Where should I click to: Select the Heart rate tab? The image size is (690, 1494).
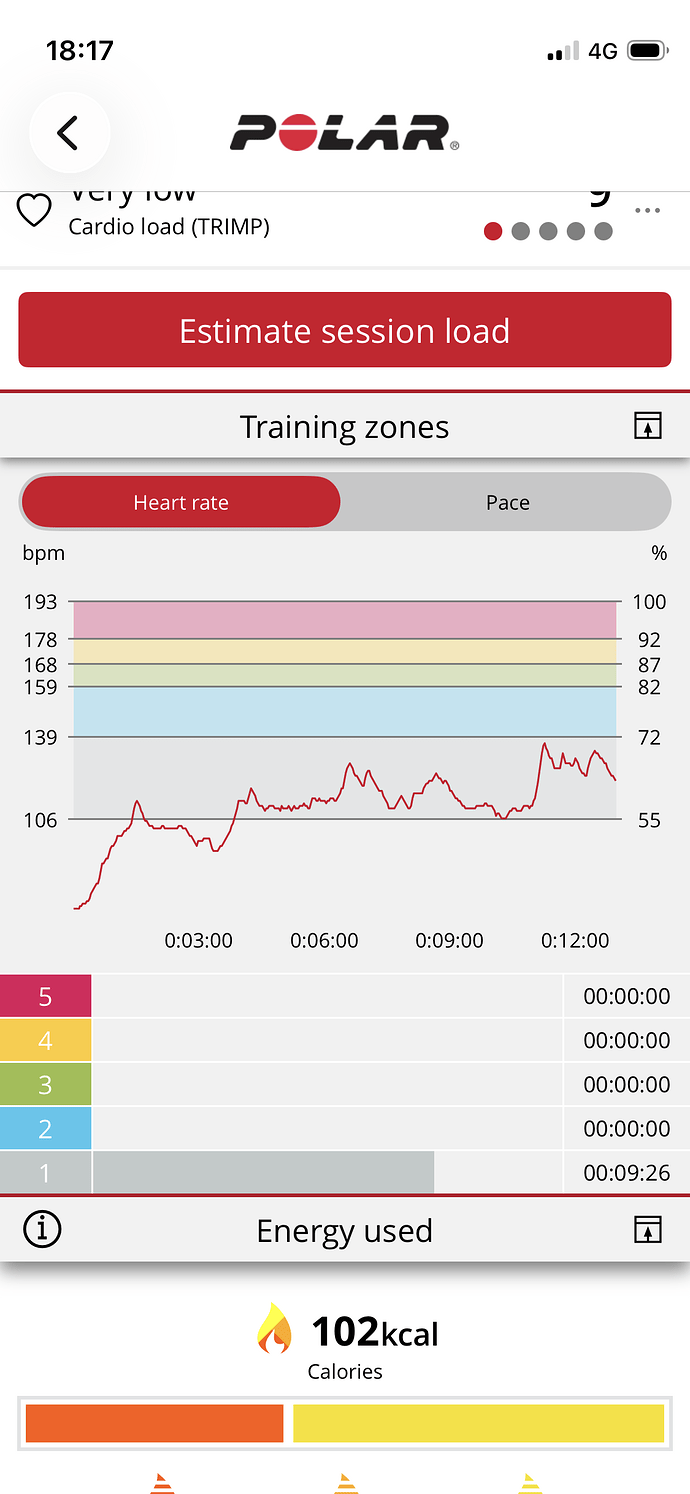[x=181, y=502]
